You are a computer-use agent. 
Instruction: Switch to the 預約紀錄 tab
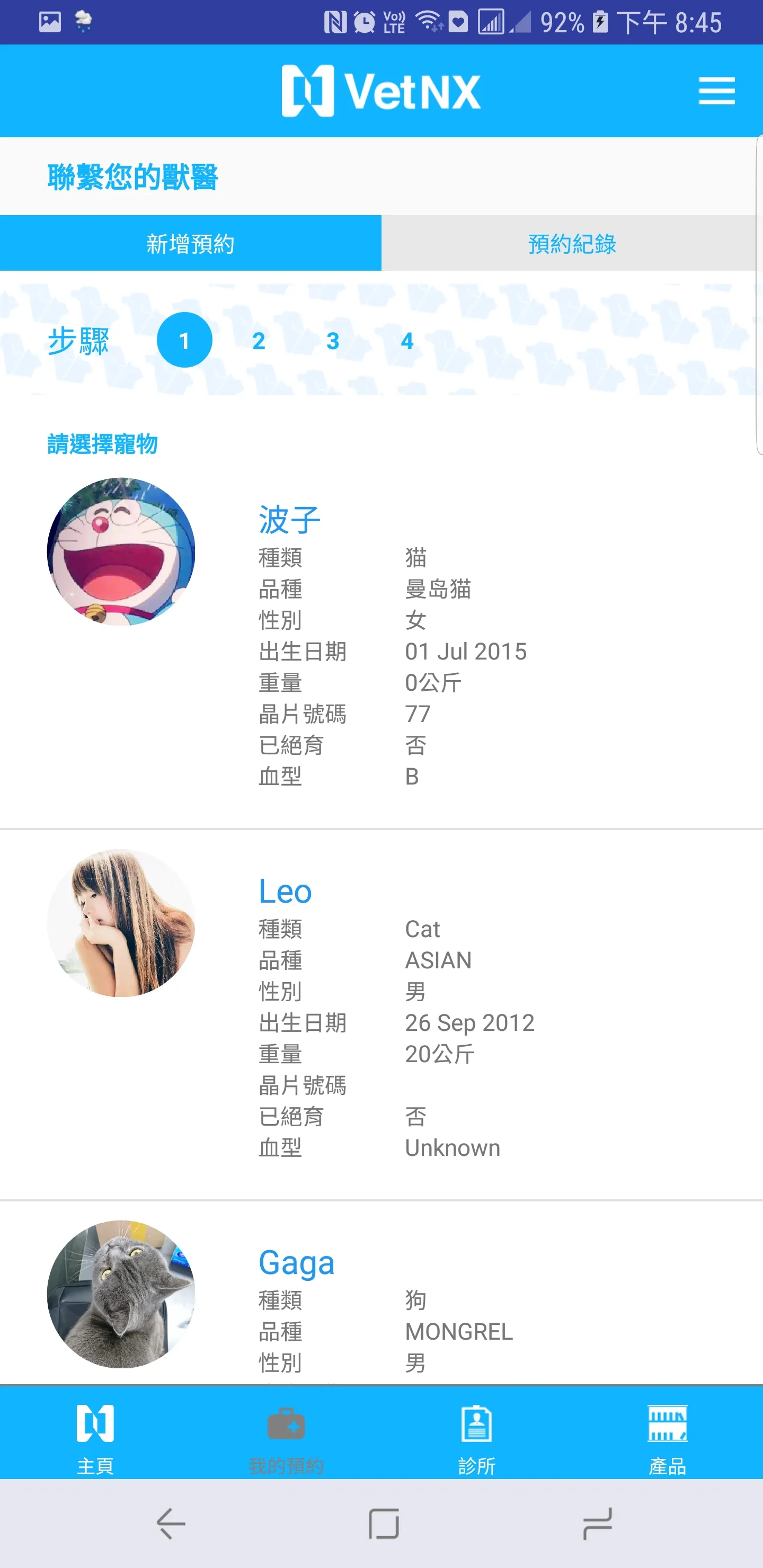coord(572,244)
